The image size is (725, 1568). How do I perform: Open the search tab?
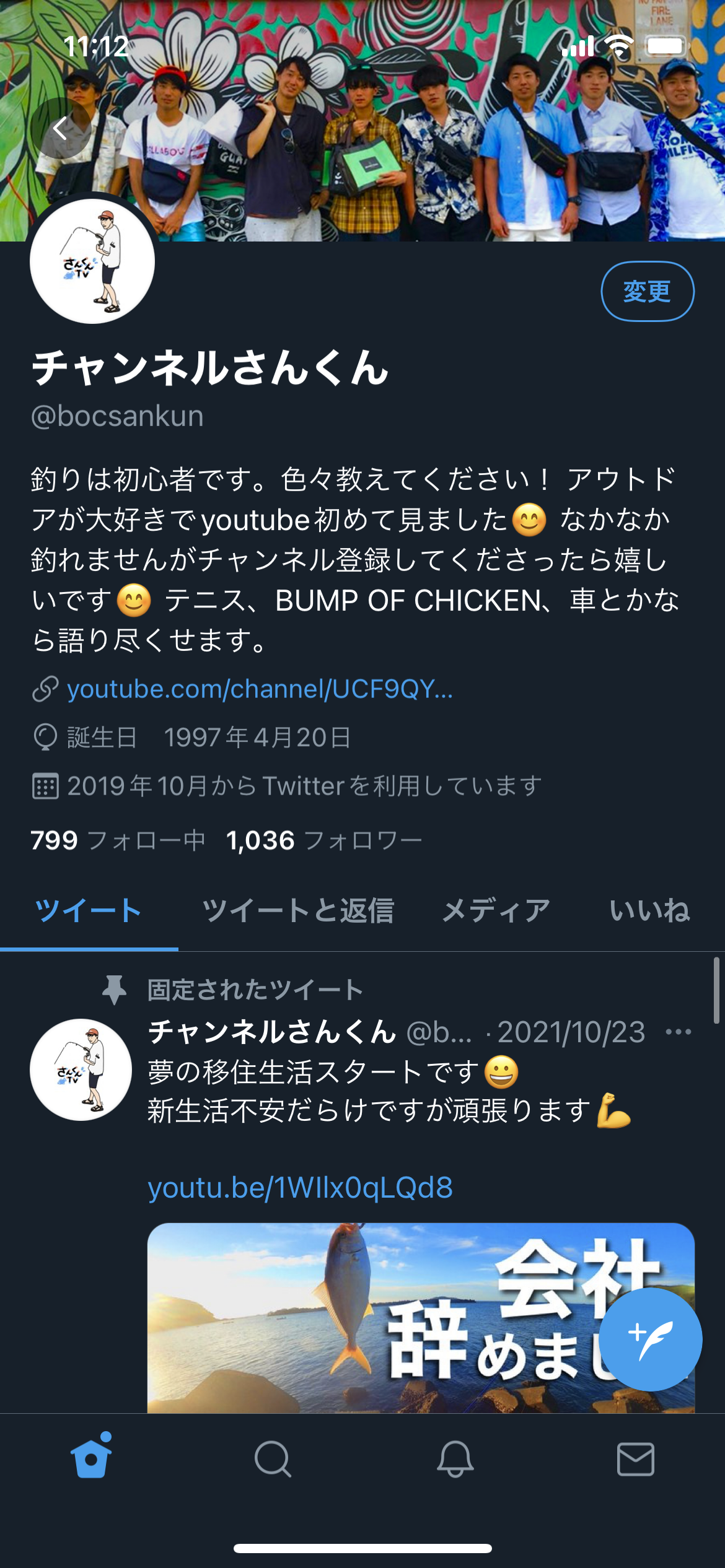273,1459
